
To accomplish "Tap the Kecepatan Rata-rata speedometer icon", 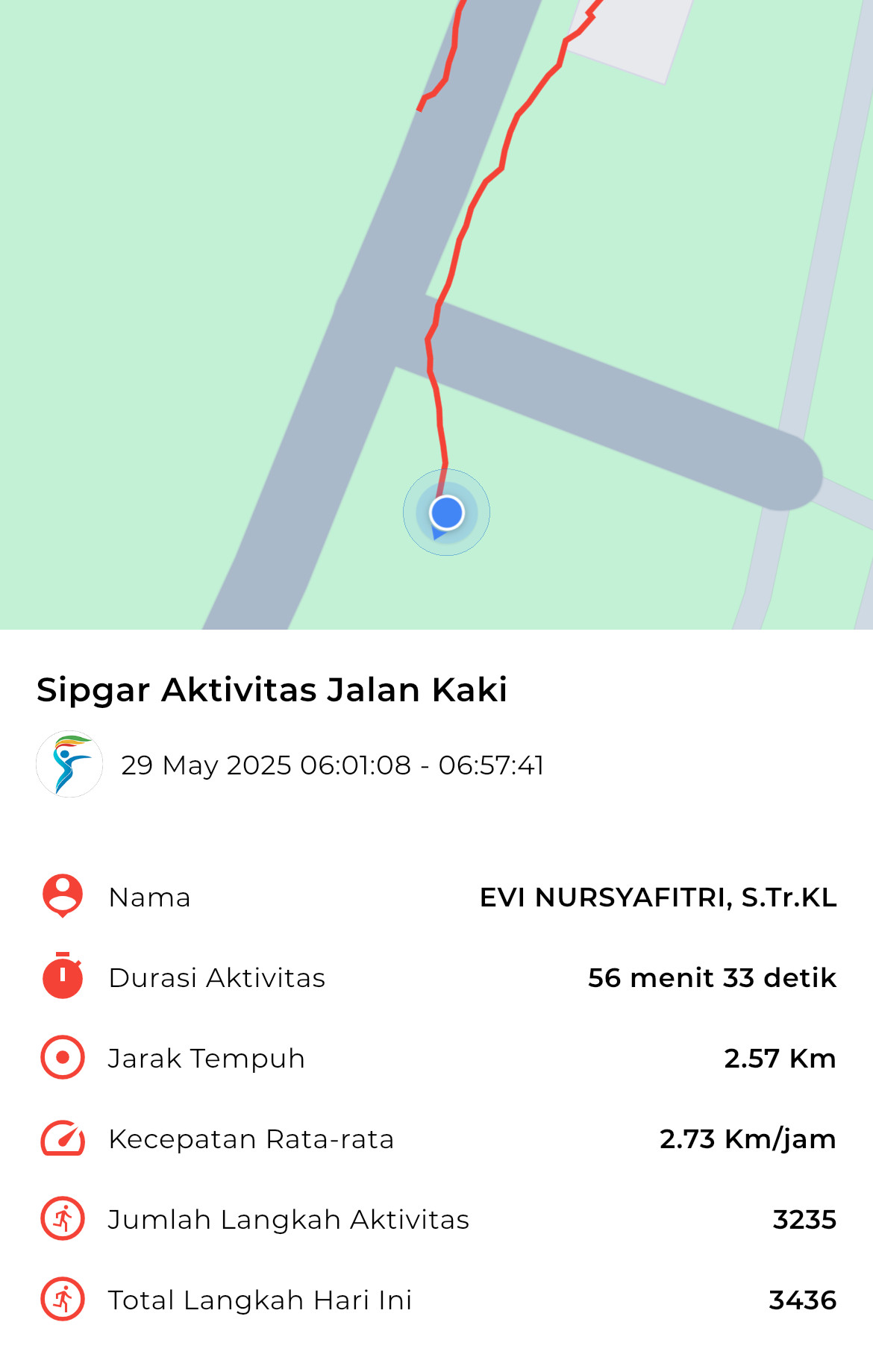I will 63,1139.
